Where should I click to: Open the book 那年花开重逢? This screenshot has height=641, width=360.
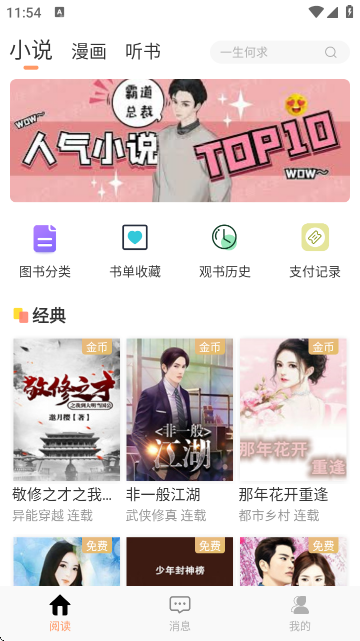pyautogui.click(x=293, y=430)
